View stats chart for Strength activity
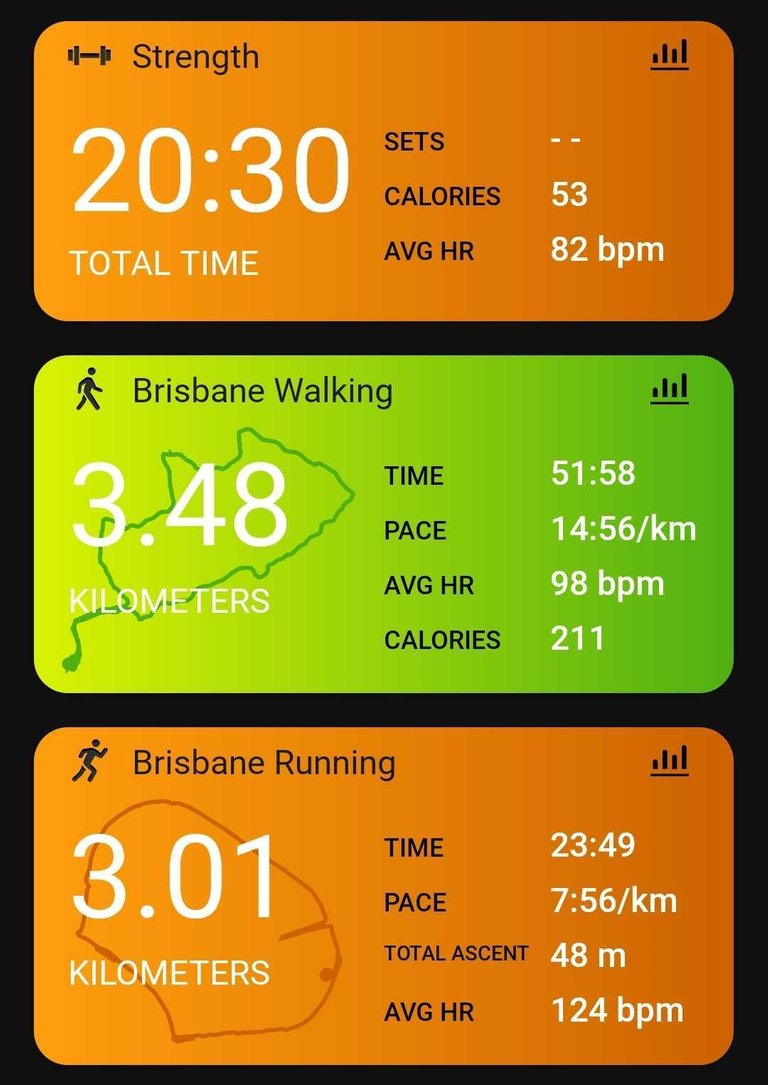This screenshot has width=768, height=1085. [669, 54]
